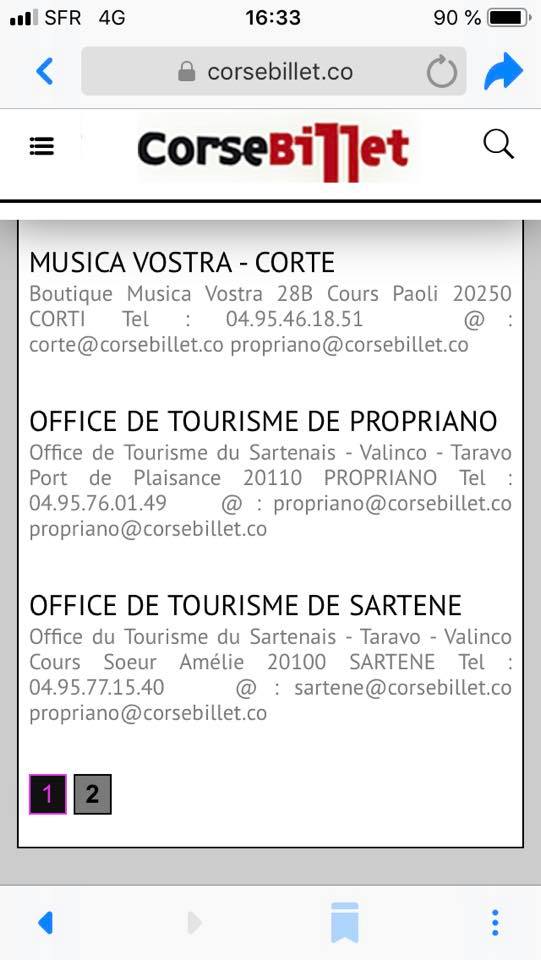Go back using the top-left blue arrow
541x960 pixels.
pos(44,72)
